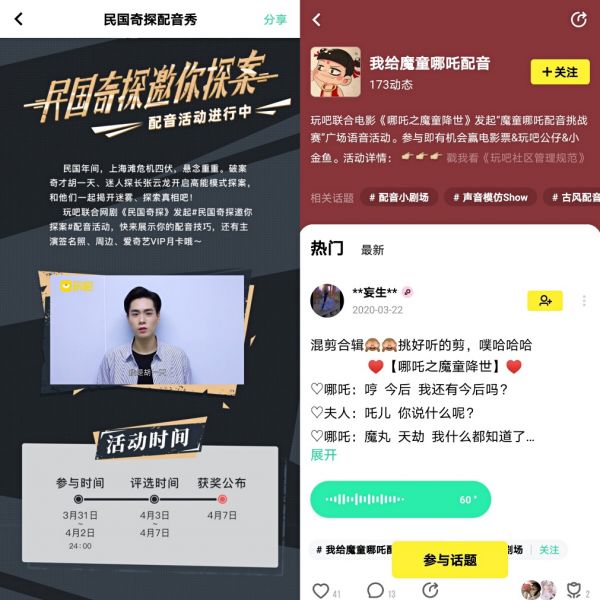Open the refresh/share icon at top right

[577, 20]
